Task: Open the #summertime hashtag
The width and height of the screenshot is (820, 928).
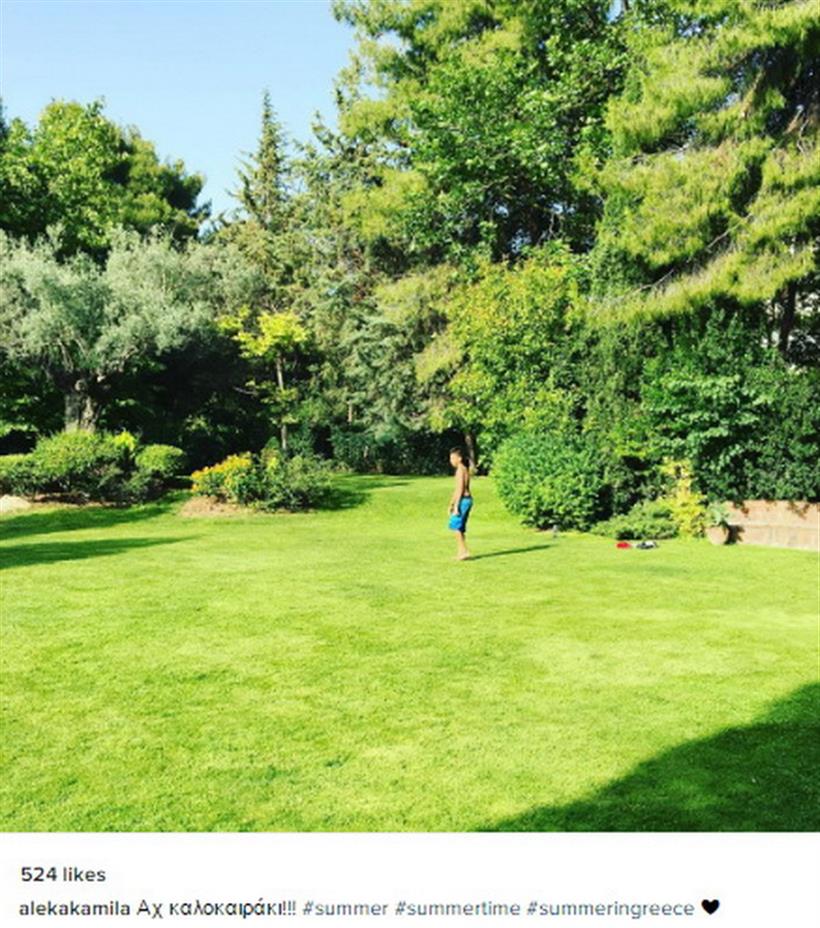Action: pos(457,908)
